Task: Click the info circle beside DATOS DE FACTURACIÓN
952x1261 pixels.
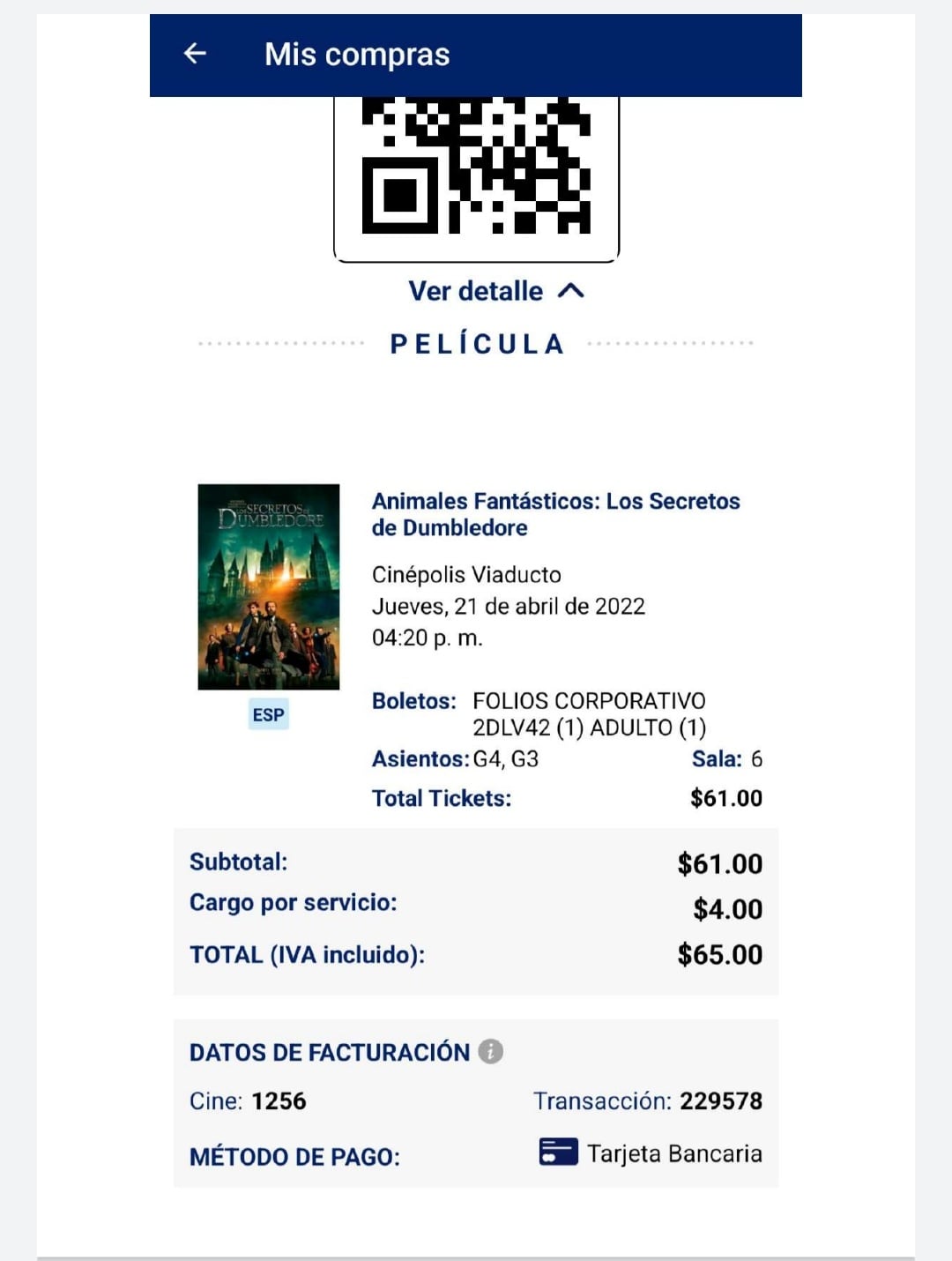Action: point(491,1051)
